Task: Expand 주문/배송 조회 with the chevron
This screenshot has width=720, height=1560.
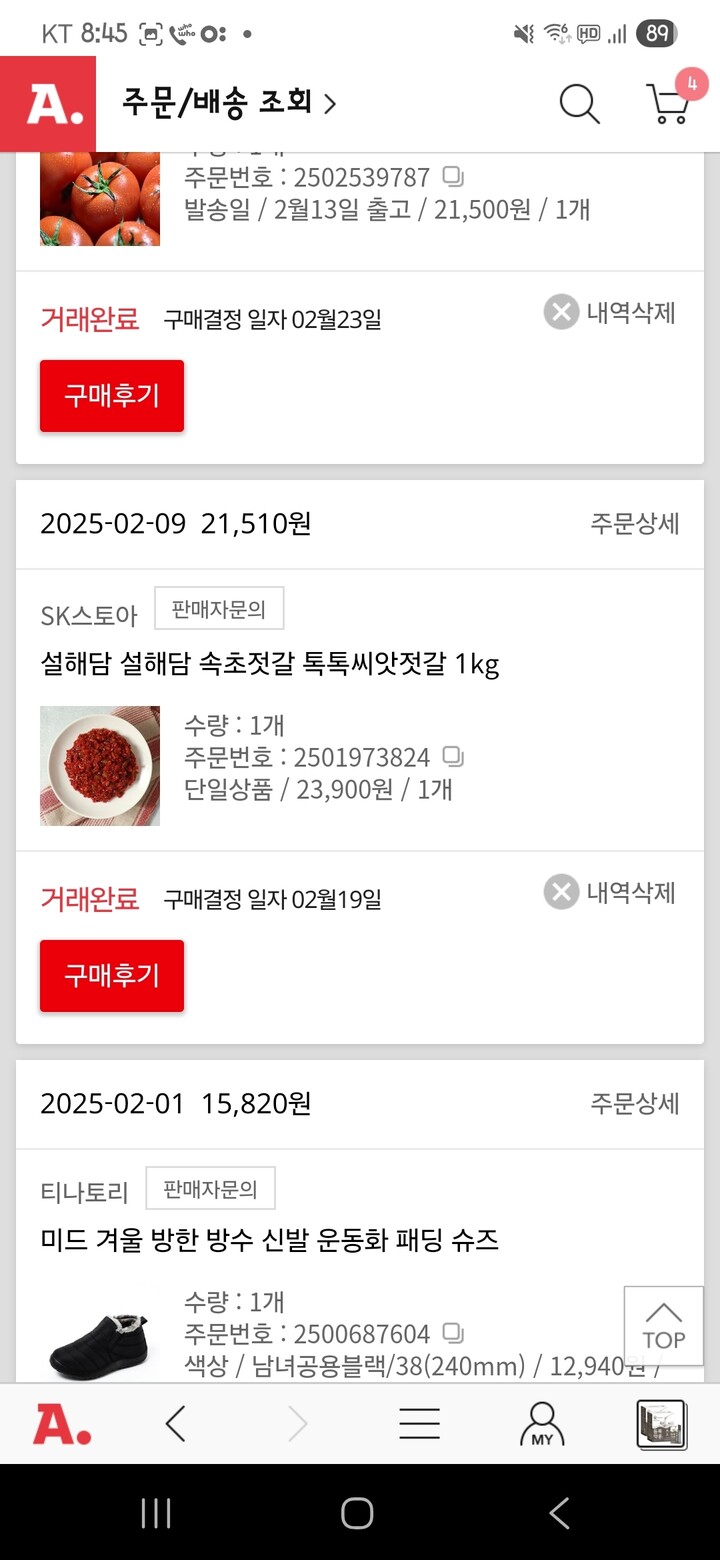Action: [x=330, y=103]
